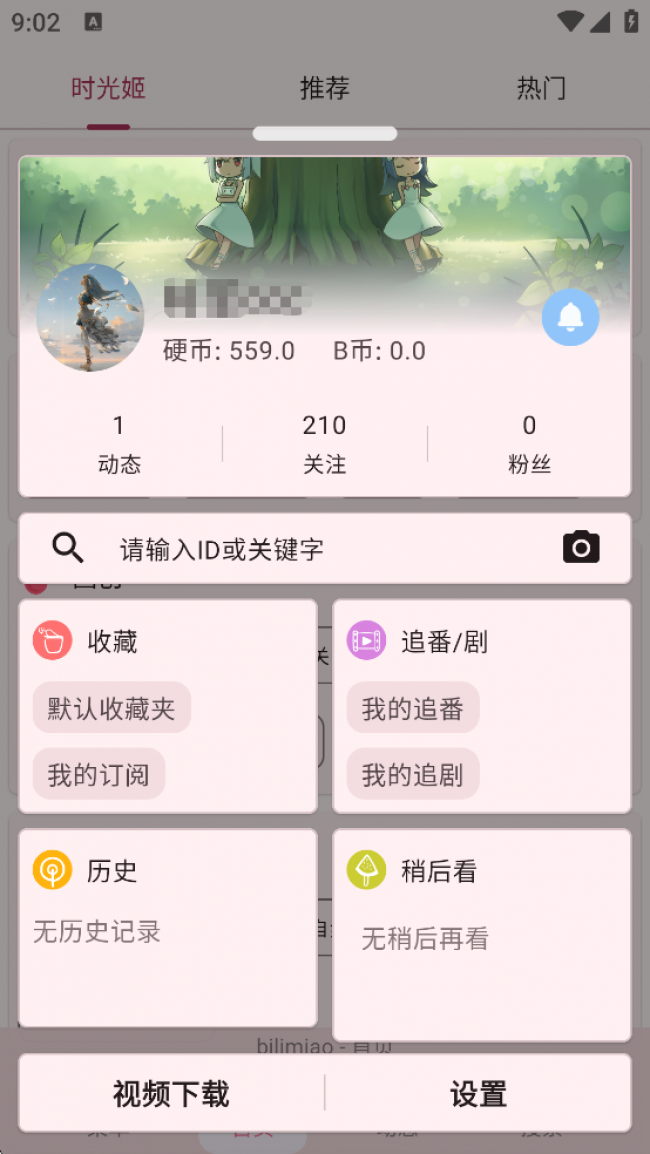The image size is (650, 1154).
Task: Tap the profile avatar picture
Action: pyautogui.click(x=90, y=317)
